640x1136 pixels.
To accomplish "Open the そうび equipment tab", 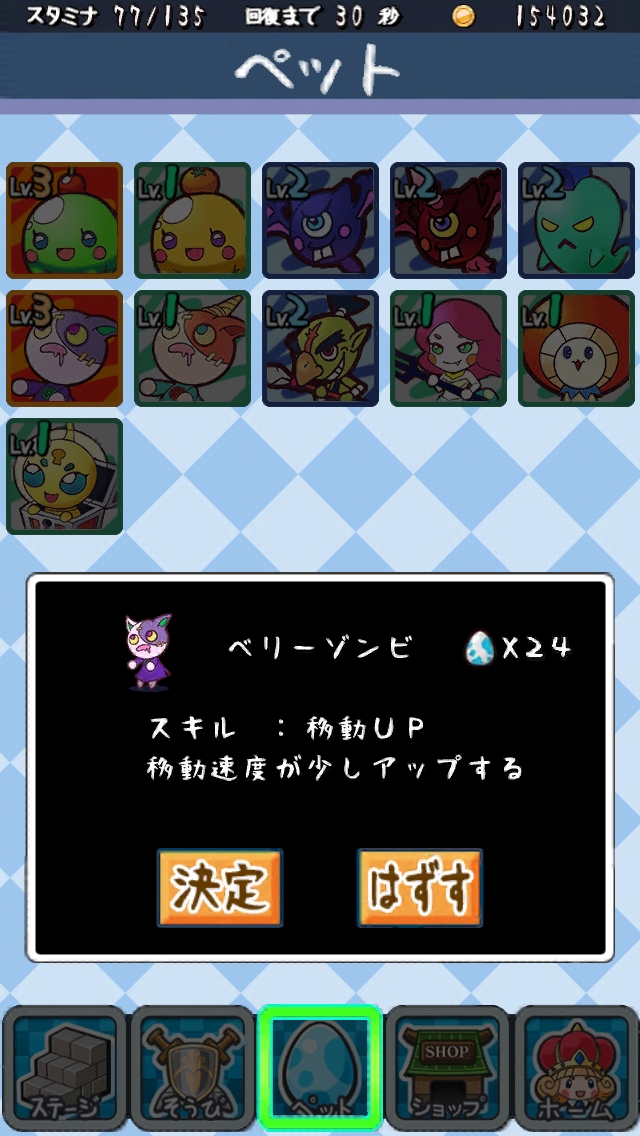I will tap(192, 1068).
